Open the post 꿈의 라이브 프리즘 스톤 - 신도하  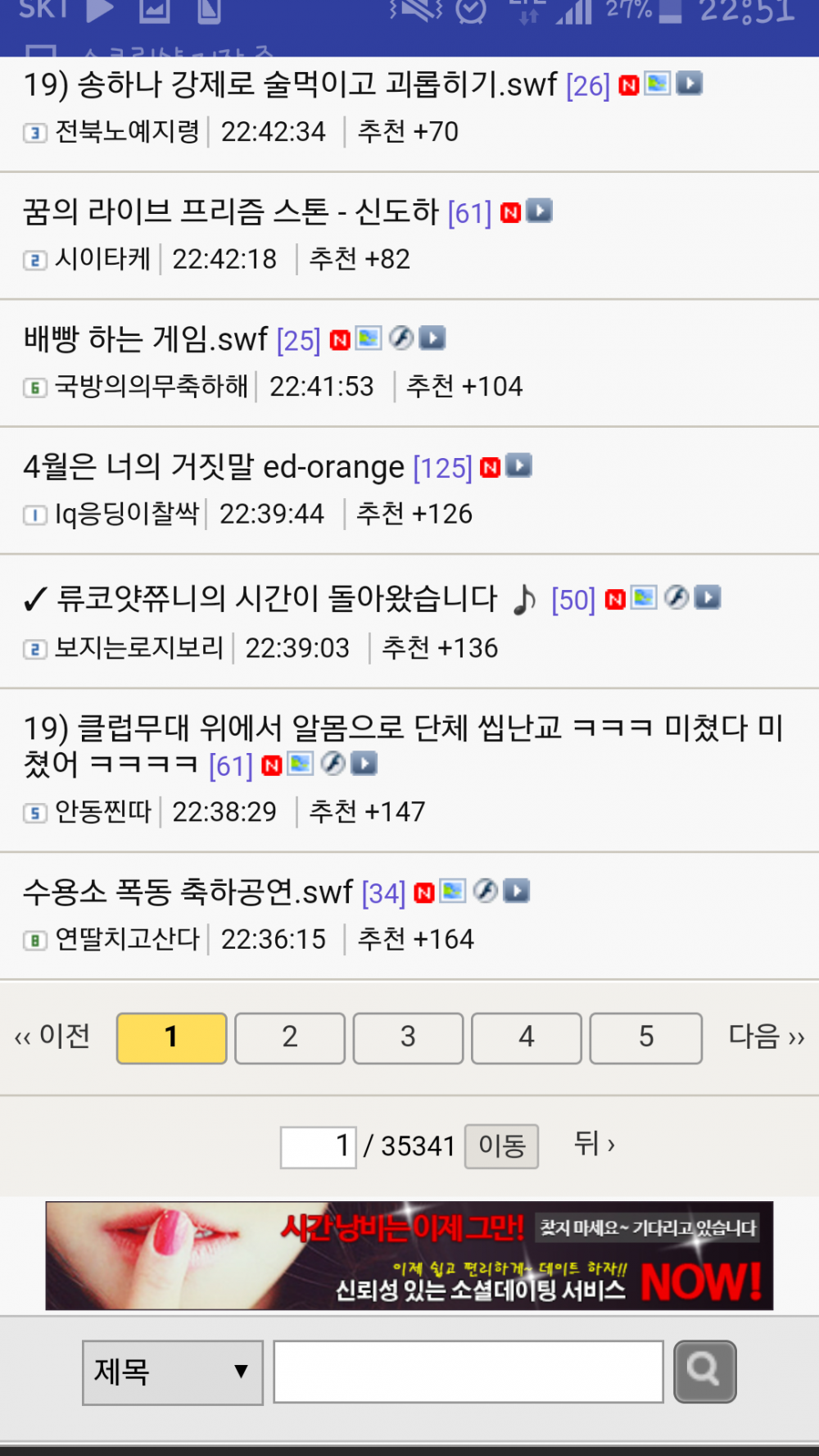point(231,212)
